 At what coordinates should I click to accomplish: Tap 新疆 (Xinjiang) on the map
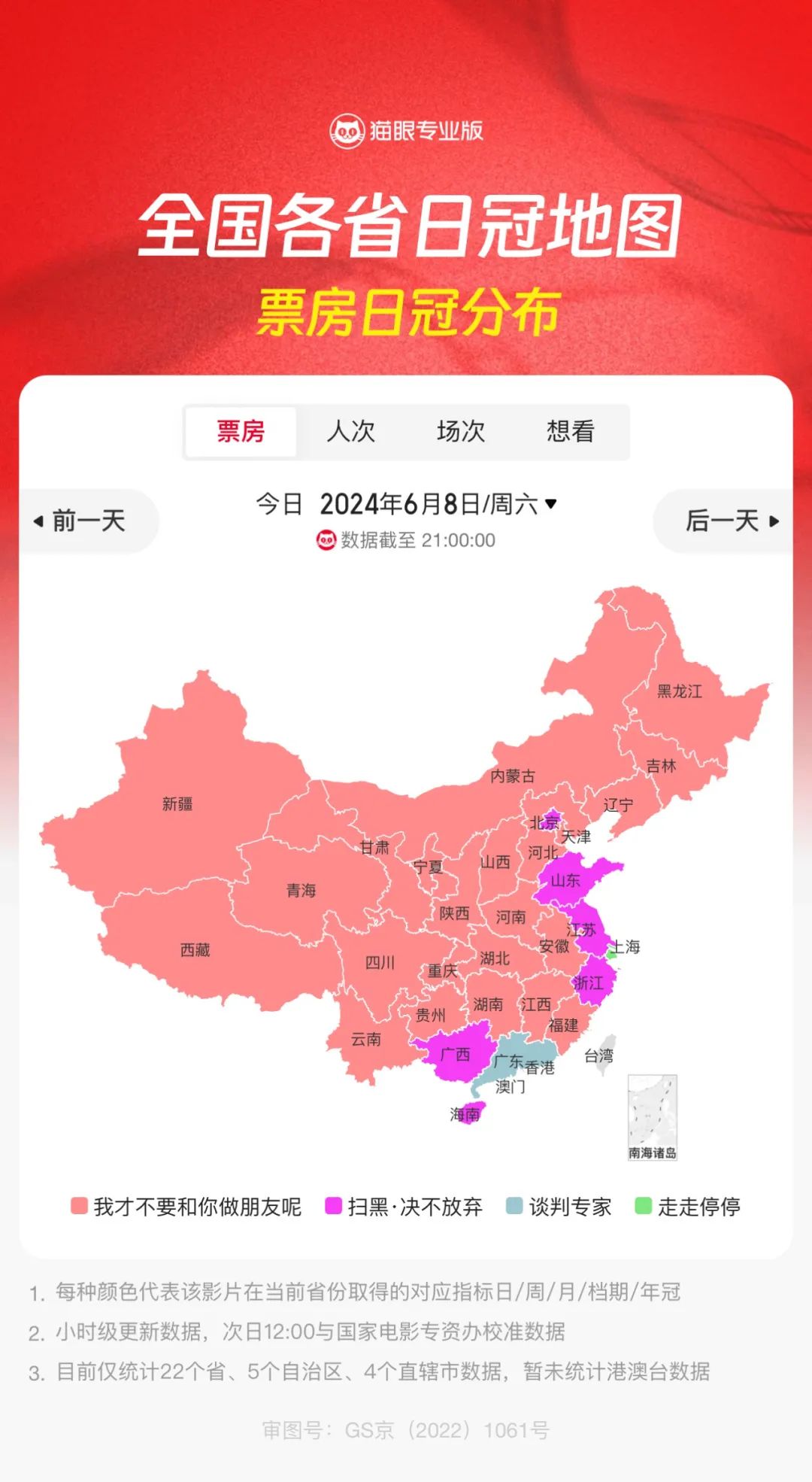click(178, 804)
